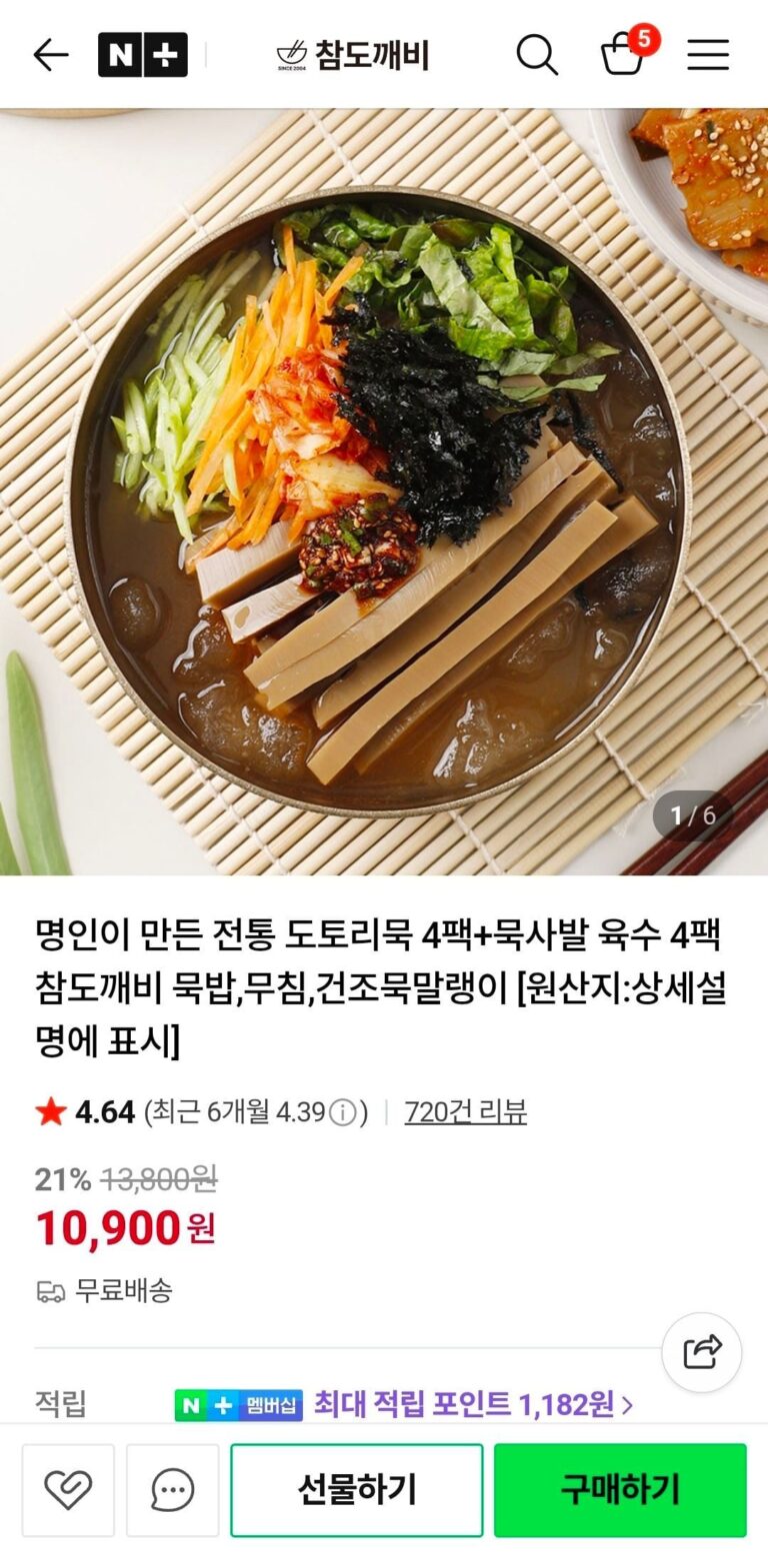The height and width of the screenshot is (1568, 768).
Task: Tap 구매하기 to buy the product
Action: click(x=620, y=1490)
